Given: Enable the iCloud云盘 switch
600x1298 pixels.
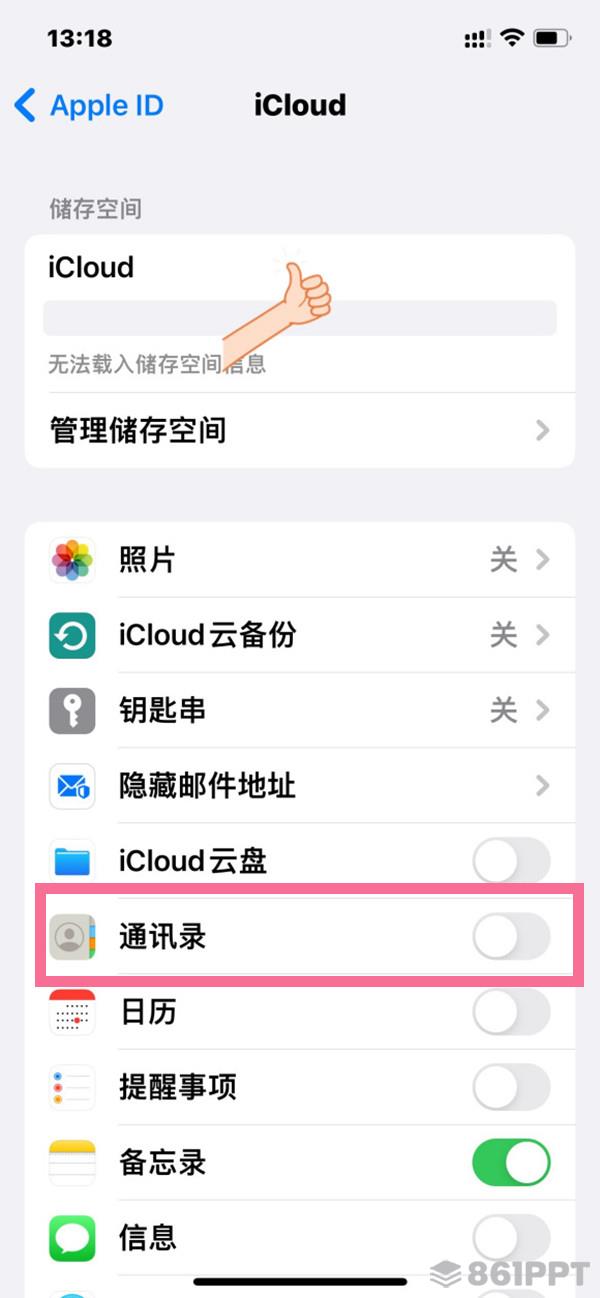Looking at the screenshot, I should (511, 861).
